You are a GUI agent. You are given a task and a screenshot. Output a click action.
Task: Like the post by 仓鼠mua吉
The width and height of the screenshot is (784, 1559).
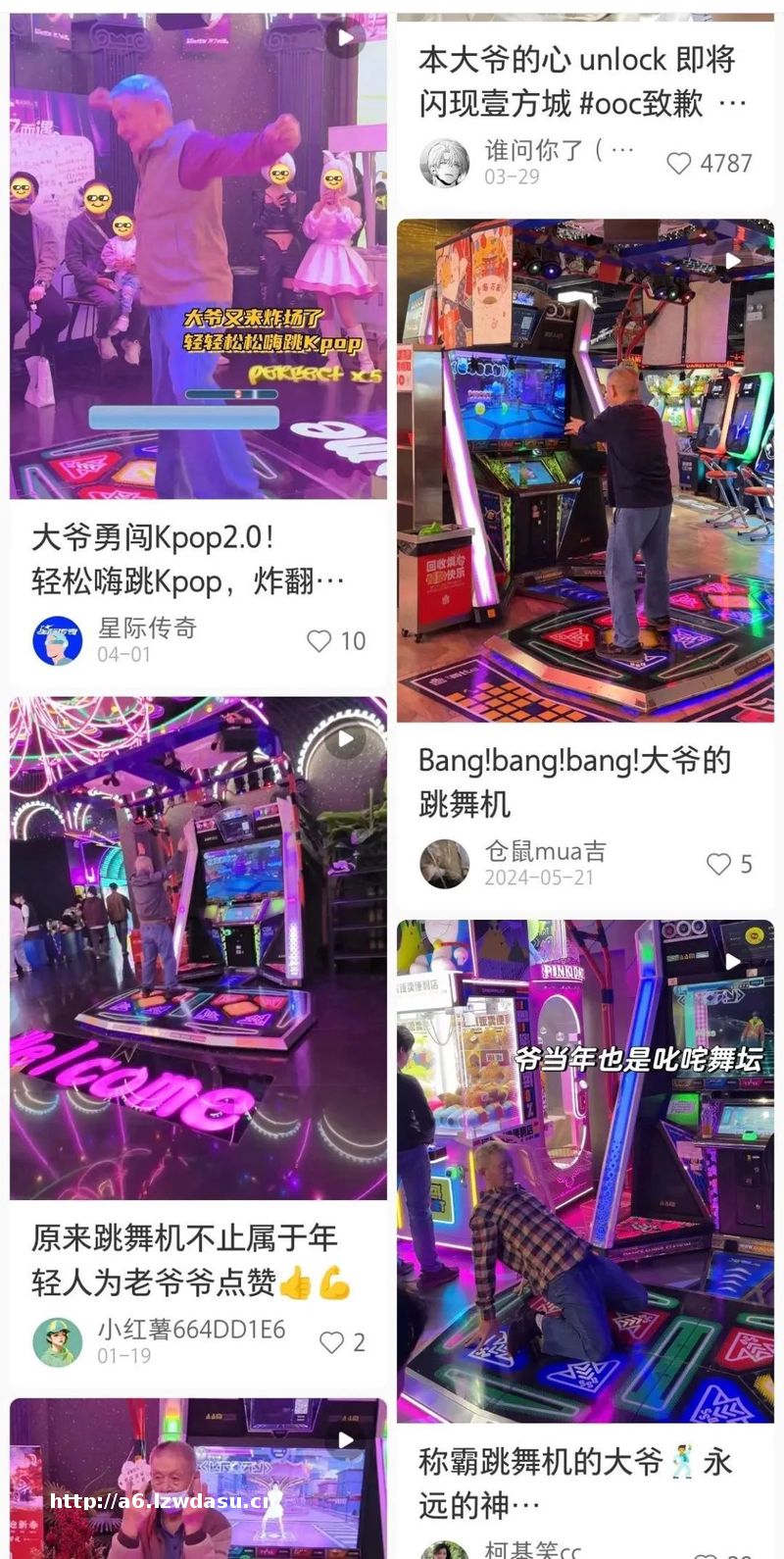pos(719,864)
